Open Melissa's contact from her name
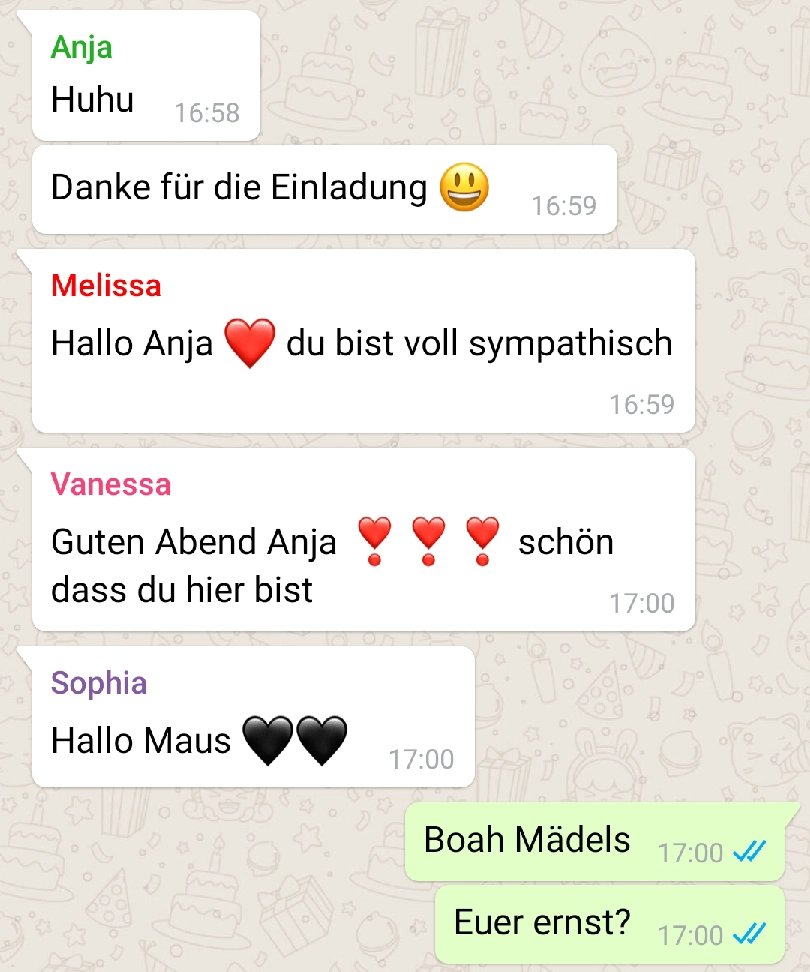This screenshot has height=972, width=810. point(106,286)
